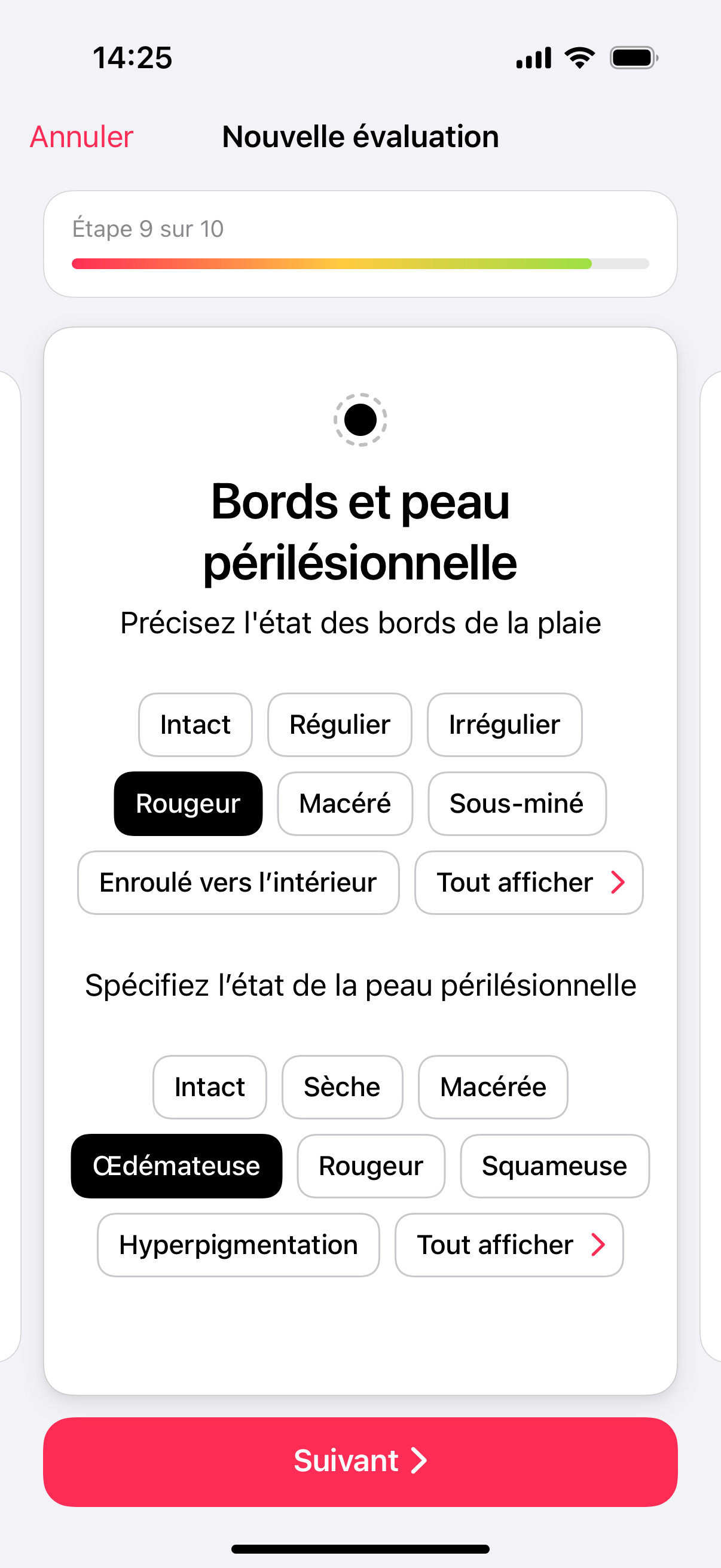Select the Hyperpigmentation chip
Screen dimensions: 721x1568
tap(238, 1246)
